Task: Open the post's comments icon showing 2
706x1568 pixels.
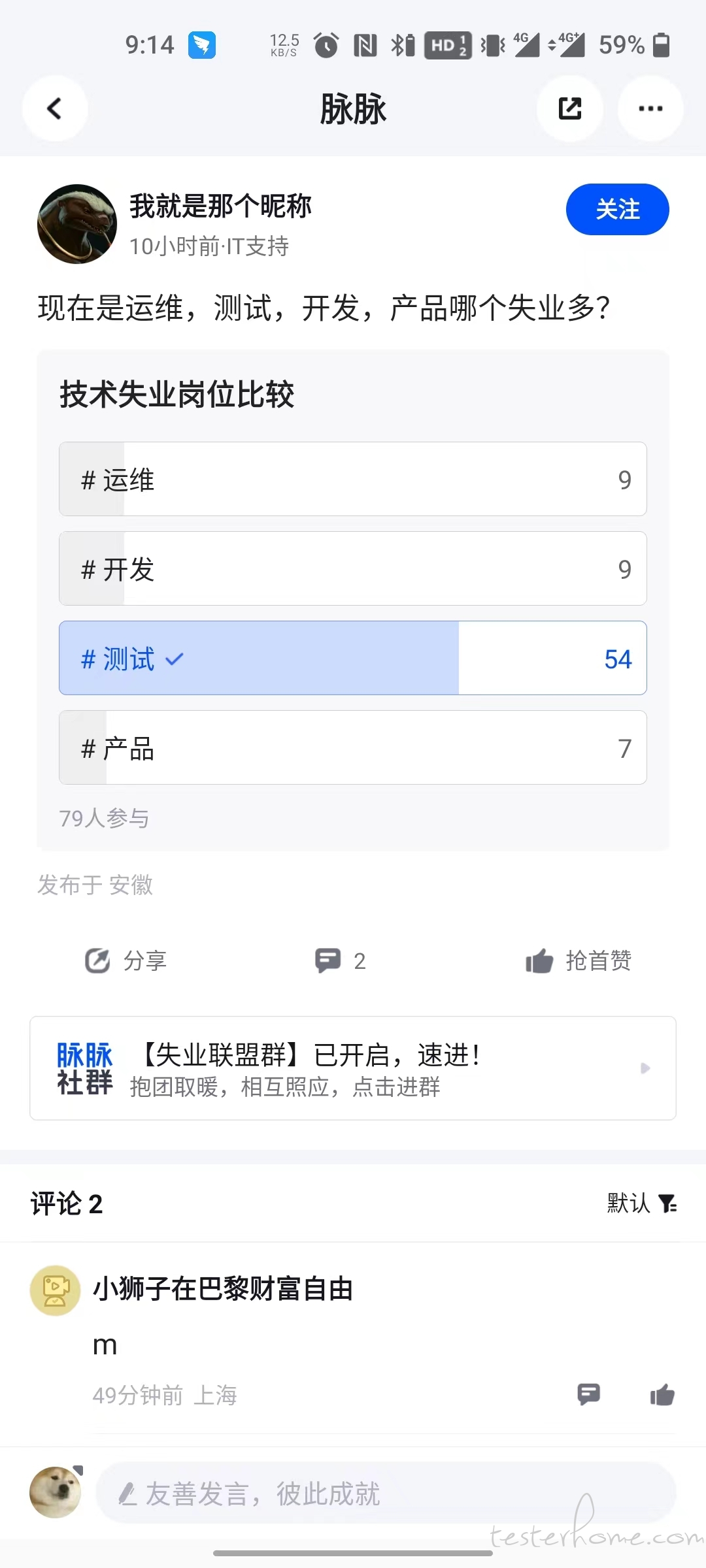Action: [340, 960]
